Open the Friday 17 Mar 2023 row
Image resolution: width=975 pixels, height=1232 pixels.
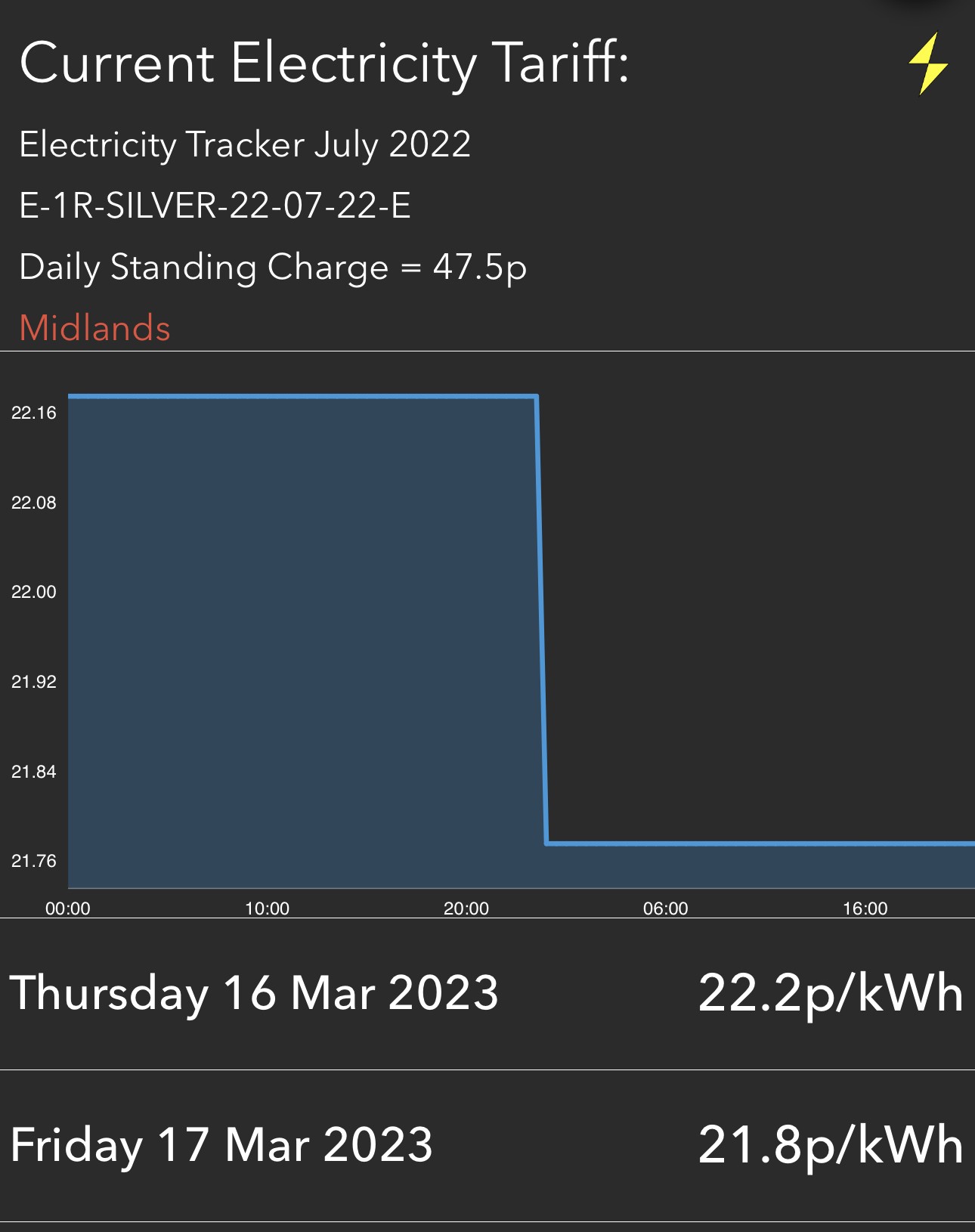pyautogui.click(x=487, y=1146)
